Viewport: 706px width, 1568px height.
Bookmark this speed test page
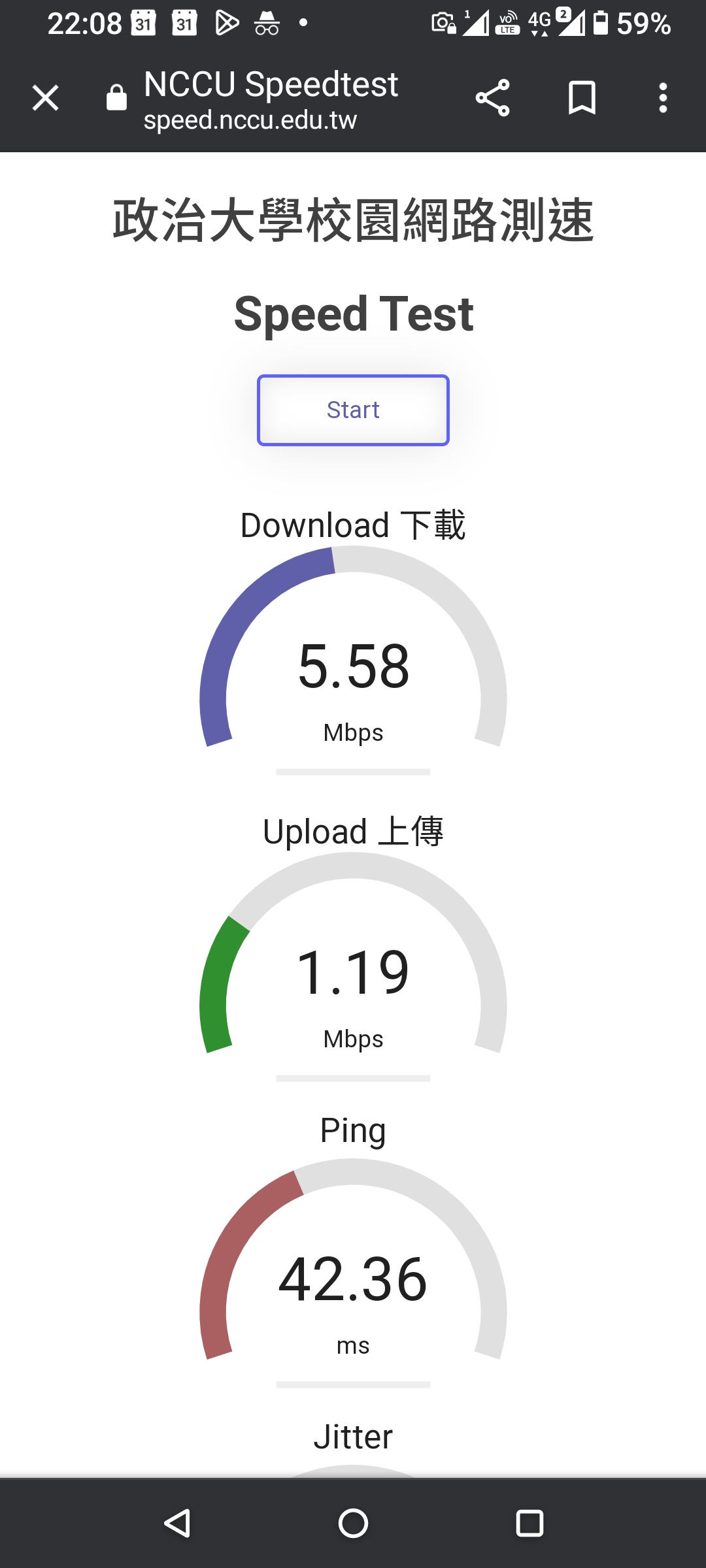(582, 99)
